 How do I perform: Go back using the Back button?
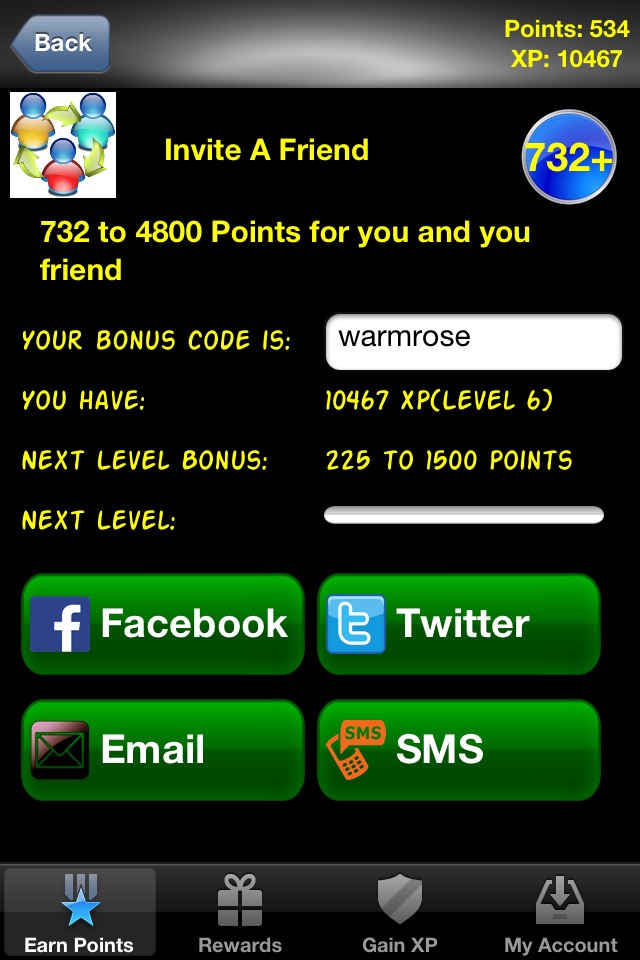(60, 44)
